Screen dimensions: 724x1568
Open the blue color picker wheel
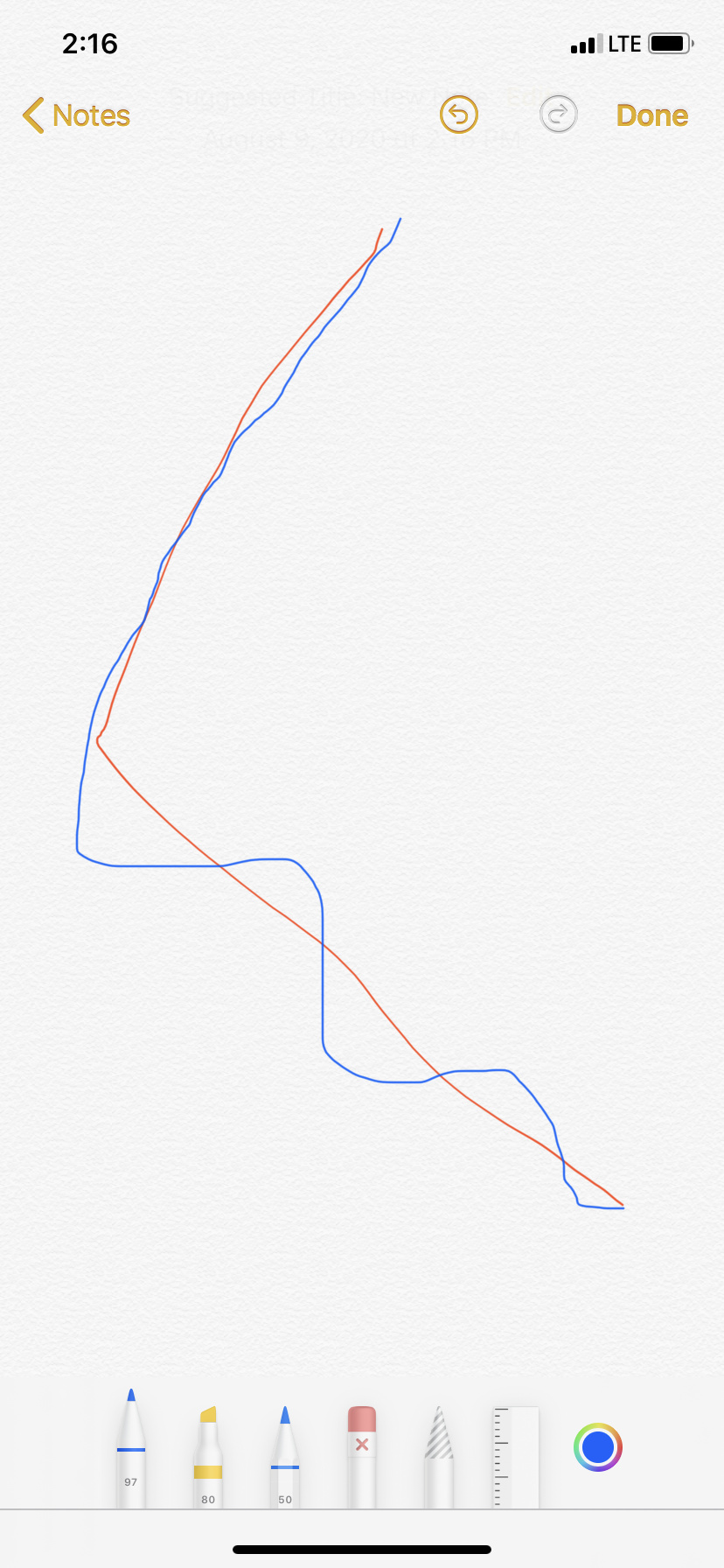(x=598, y=1447)
